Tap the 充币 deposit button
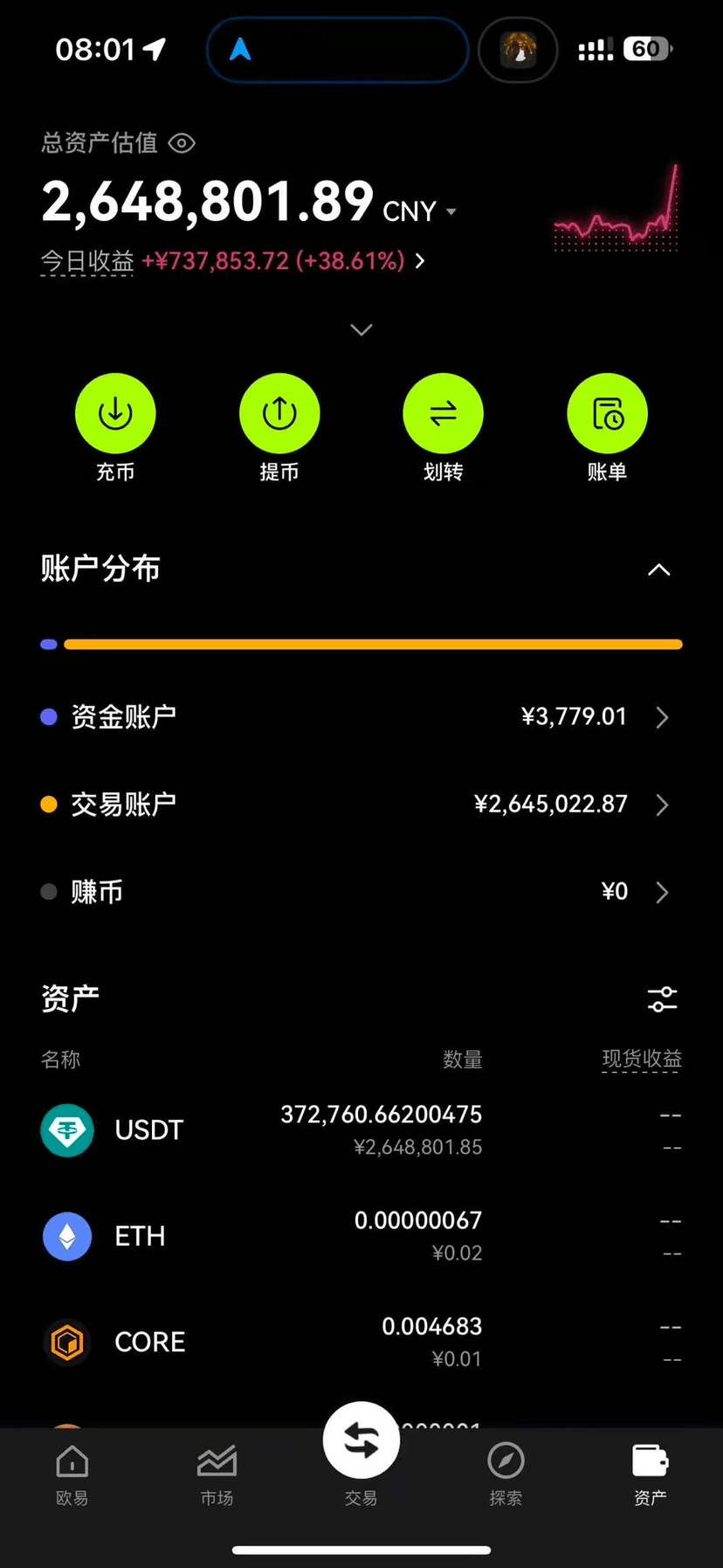 [115, 414]
